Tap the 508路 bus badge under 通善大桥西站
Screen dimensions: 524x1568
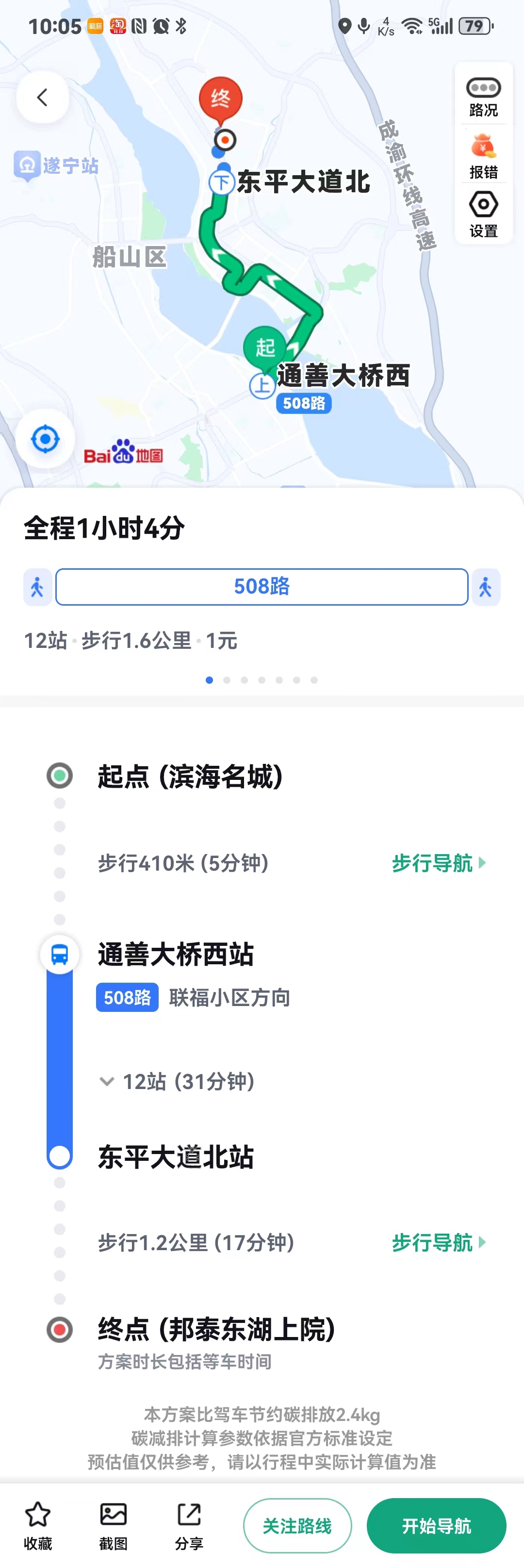(127, 998)
